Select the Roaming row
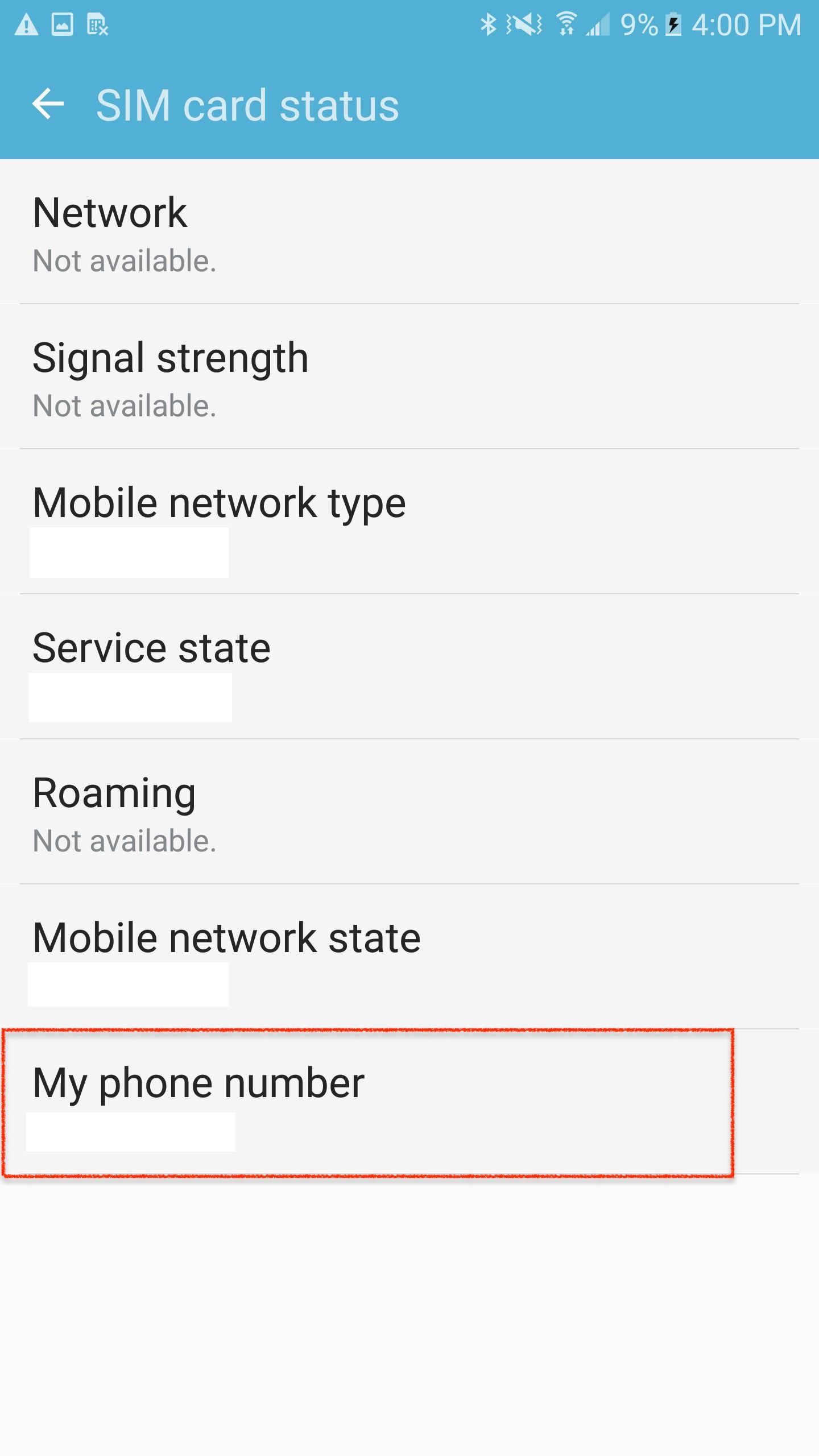Screen dimensions: 819x1456 [x=409, y=813]
